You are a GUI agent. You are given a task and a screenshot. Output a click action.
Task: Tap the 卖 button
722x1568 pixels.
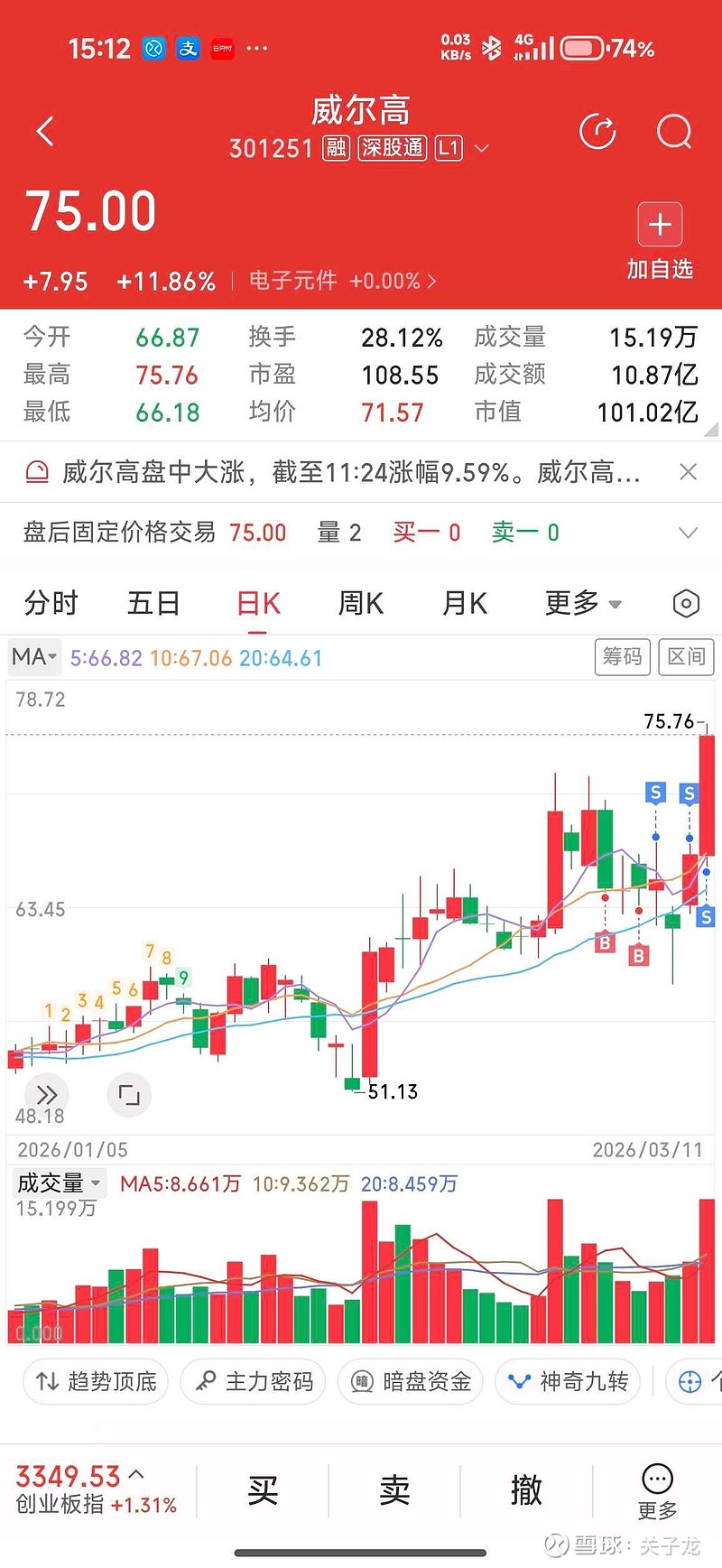(394, 1489)
